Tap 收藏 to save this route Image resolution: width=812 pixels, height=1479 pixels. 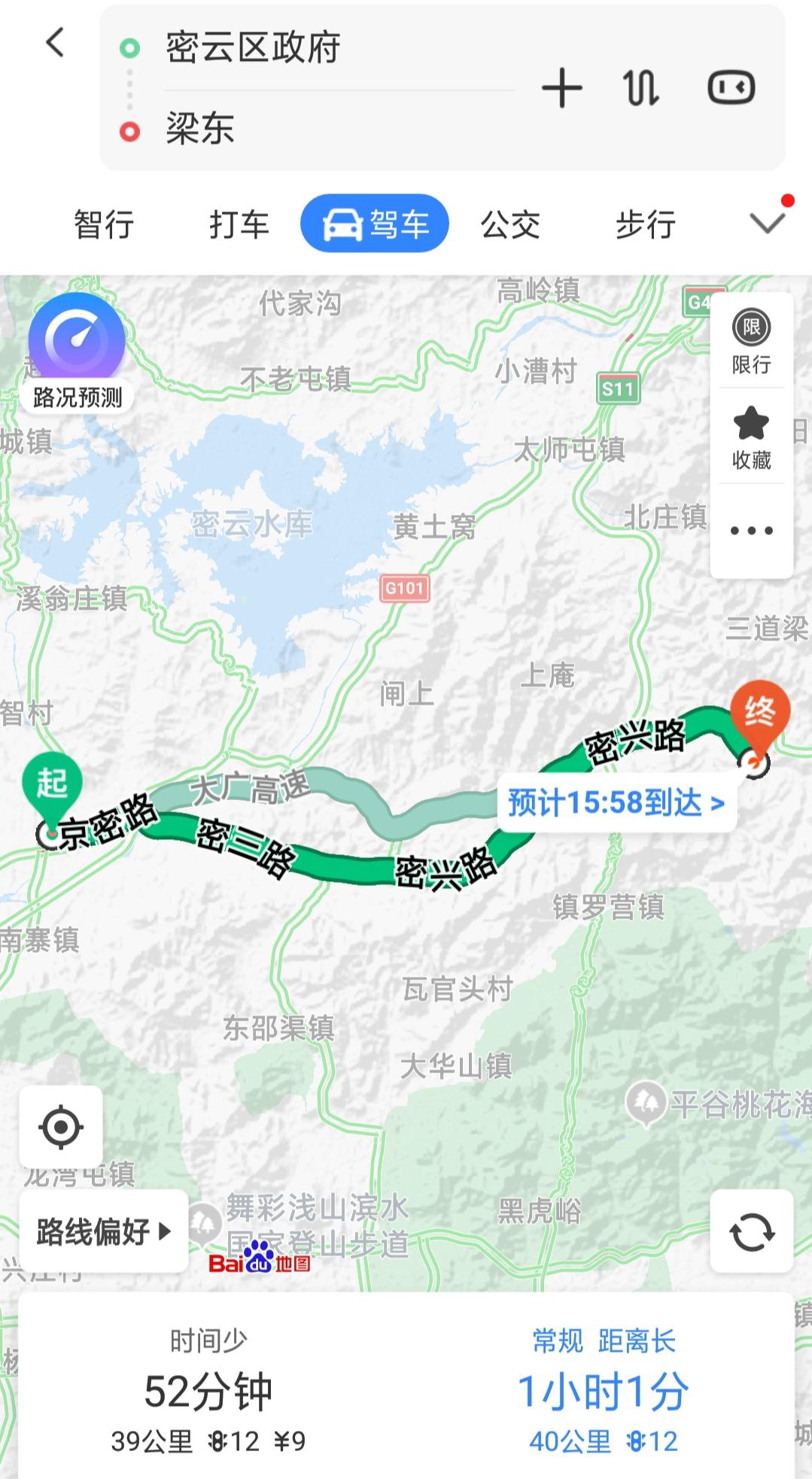751,437
